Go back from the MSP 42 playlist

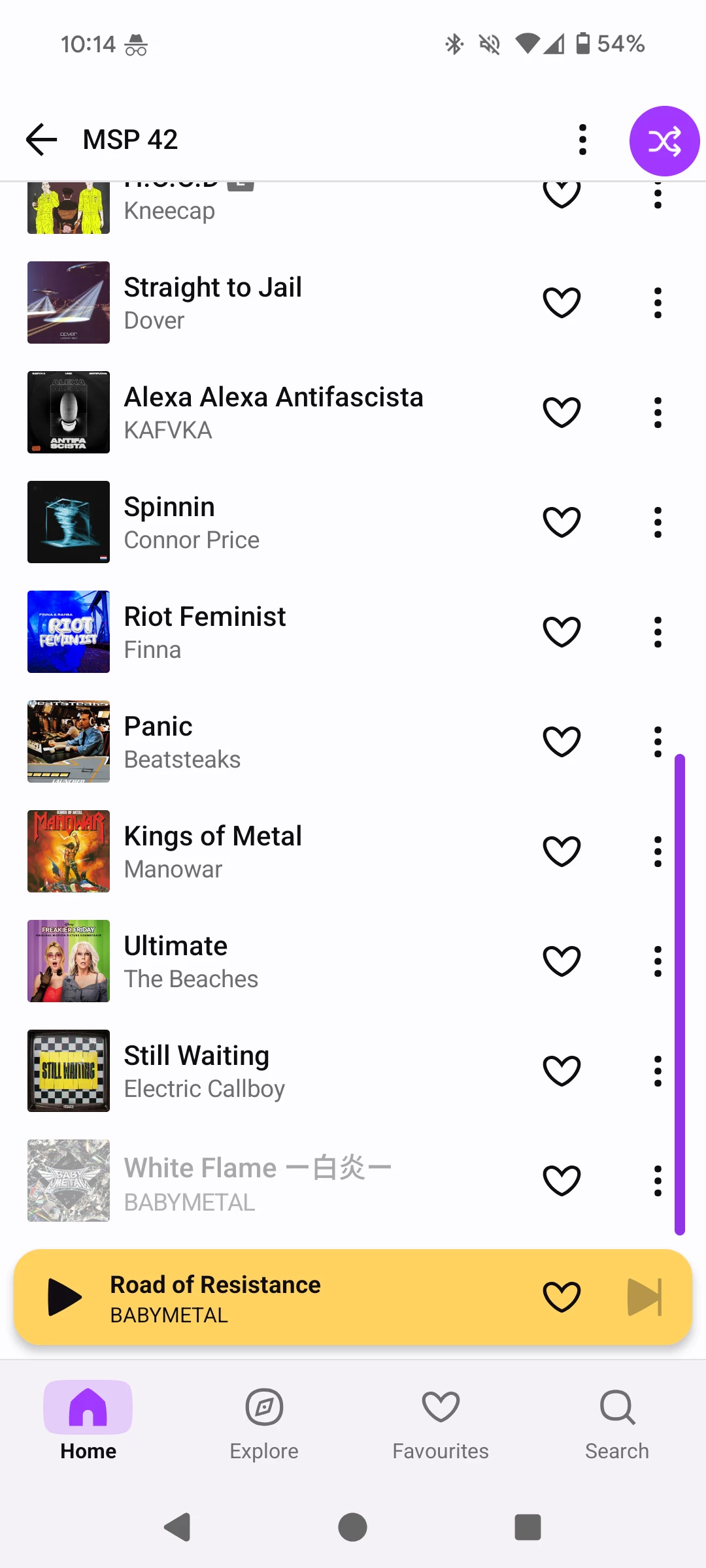pos(42,140)
